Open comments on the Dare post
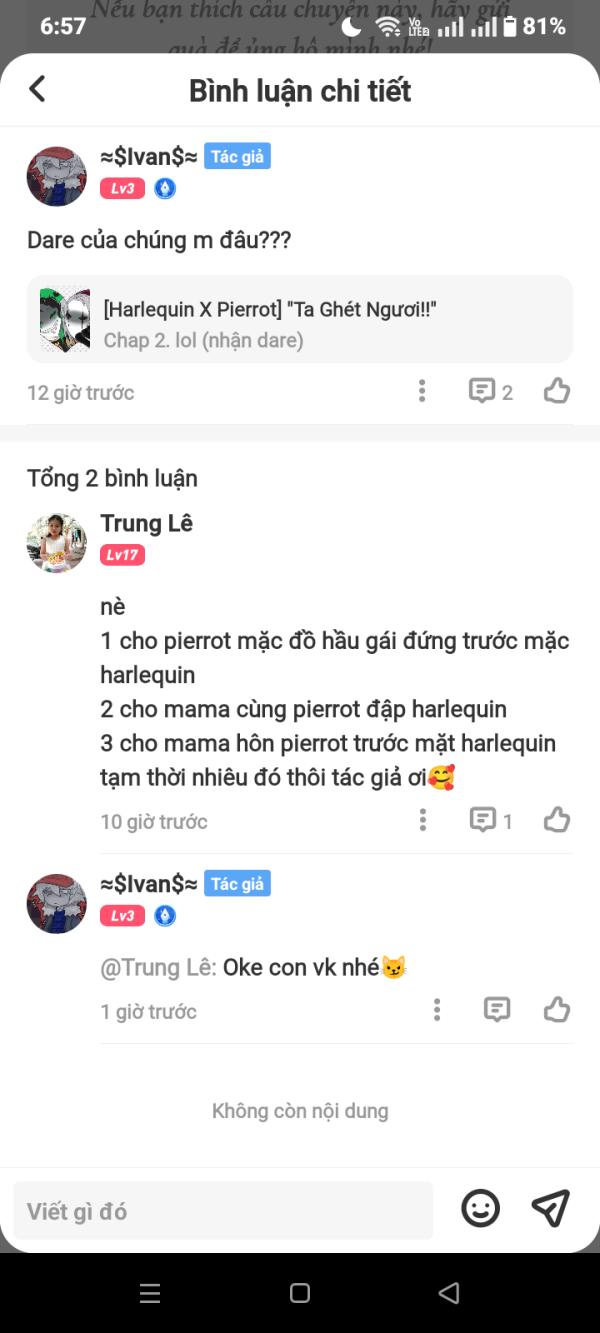600x1333 pixels. coord(490,391)
